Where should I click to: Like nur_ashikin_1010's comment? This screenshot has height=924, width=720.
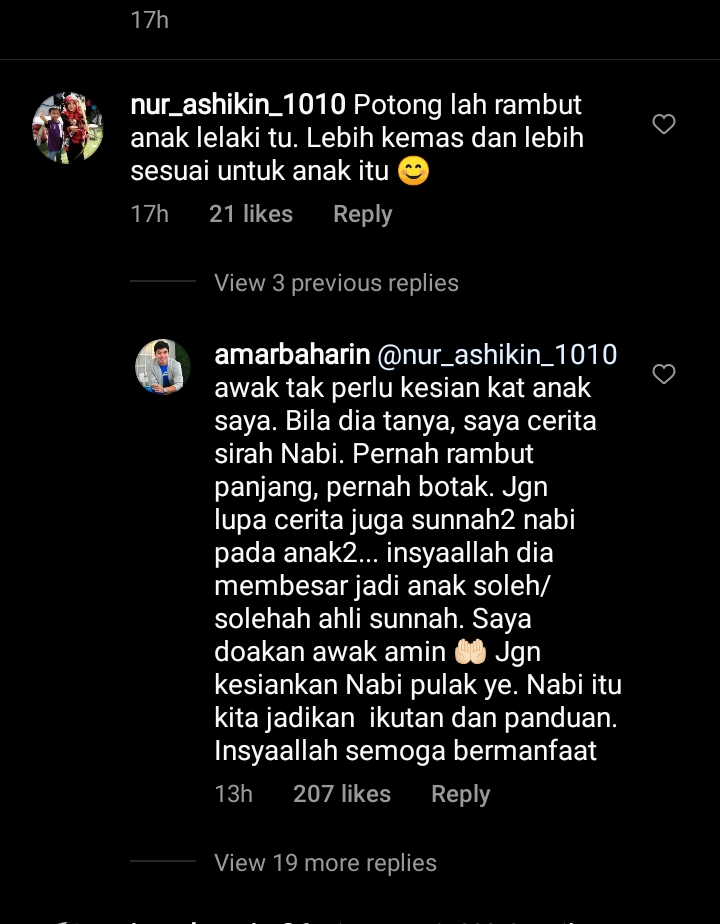664,125
